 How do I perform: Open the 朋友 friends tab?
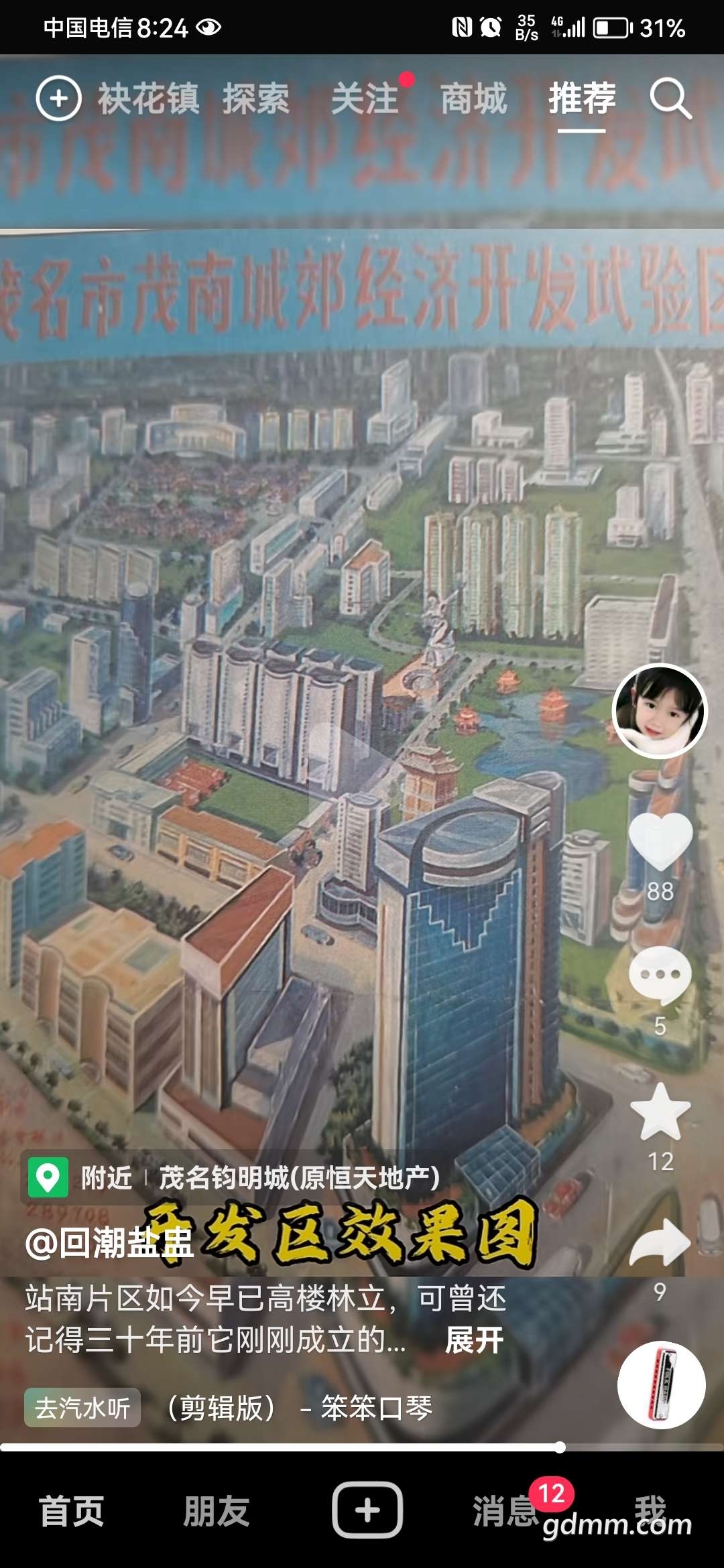[x=217, y=1511]
